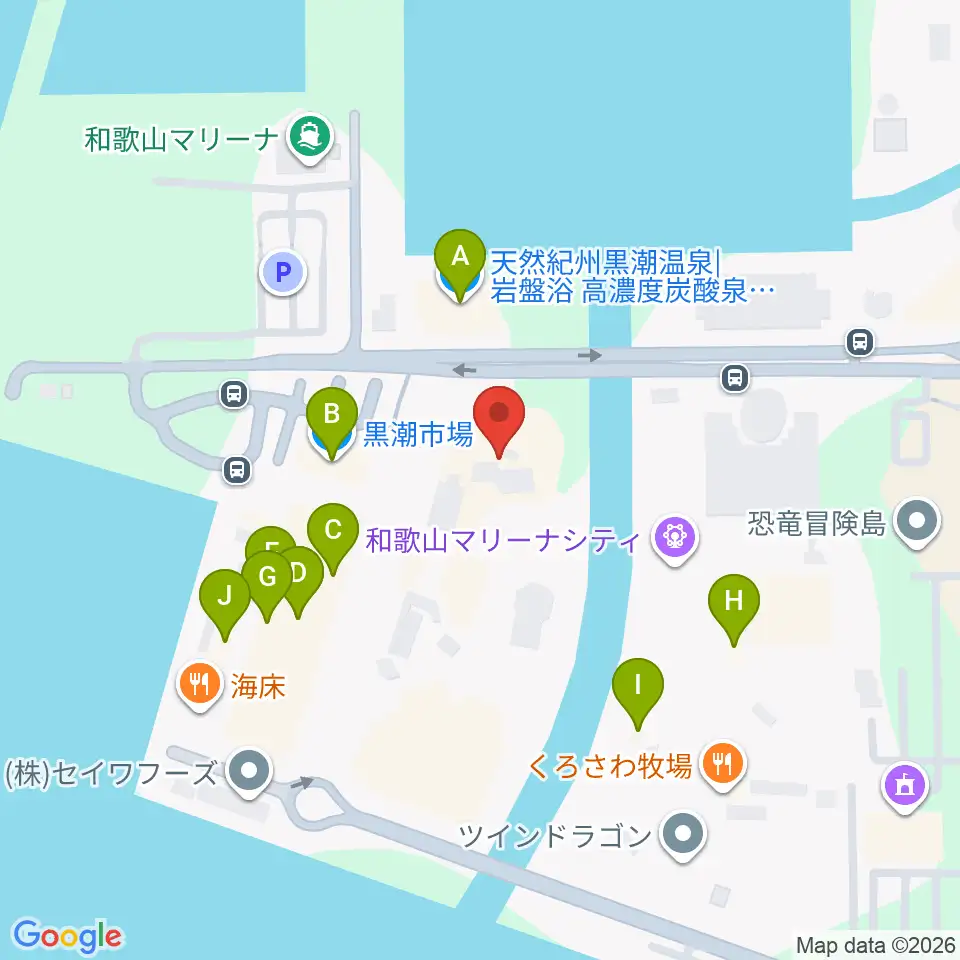Open the 和歌山マリーナシティ purple pin
The image size is (960, 960).
tap(675, 539)
